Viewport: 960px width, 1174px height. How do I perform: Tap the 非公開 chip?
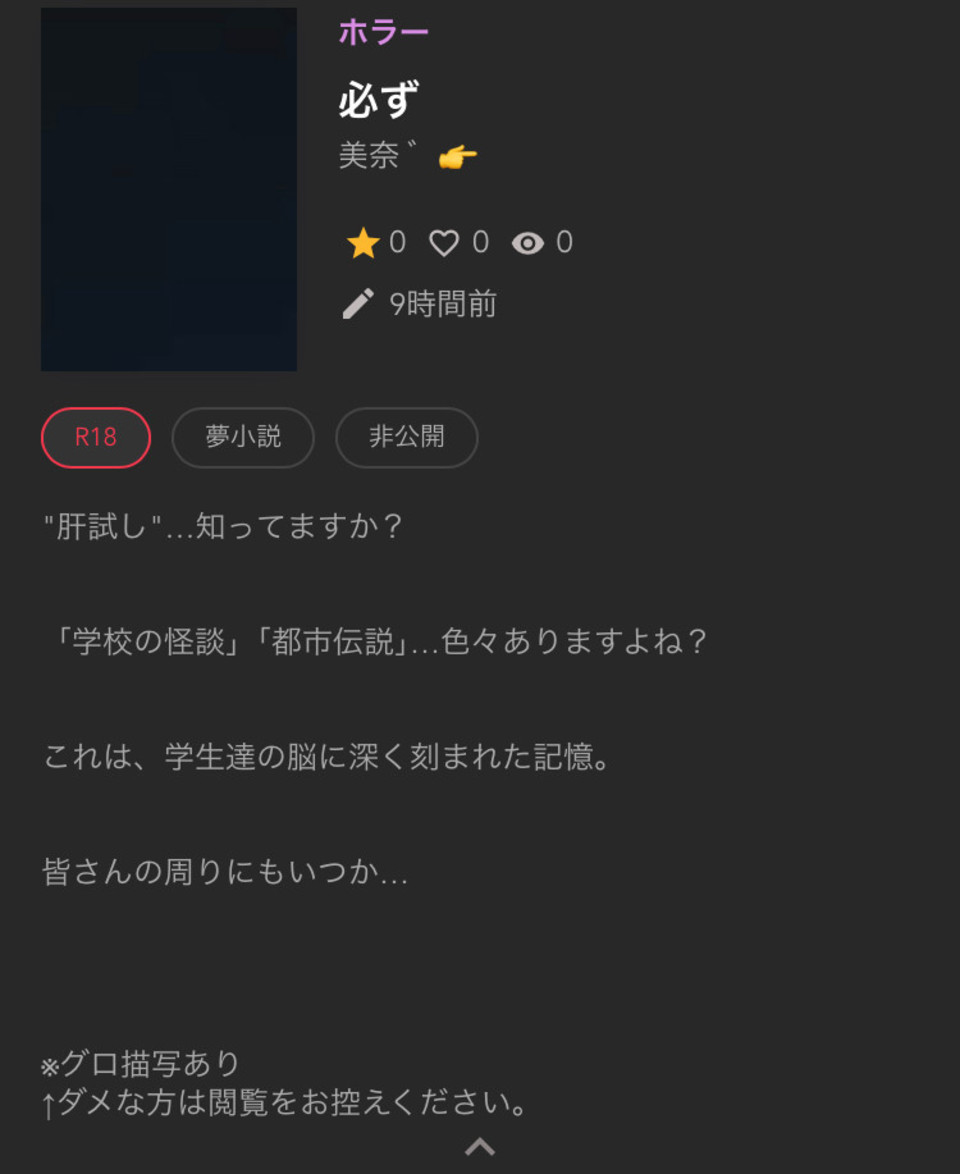pos(406,437)
